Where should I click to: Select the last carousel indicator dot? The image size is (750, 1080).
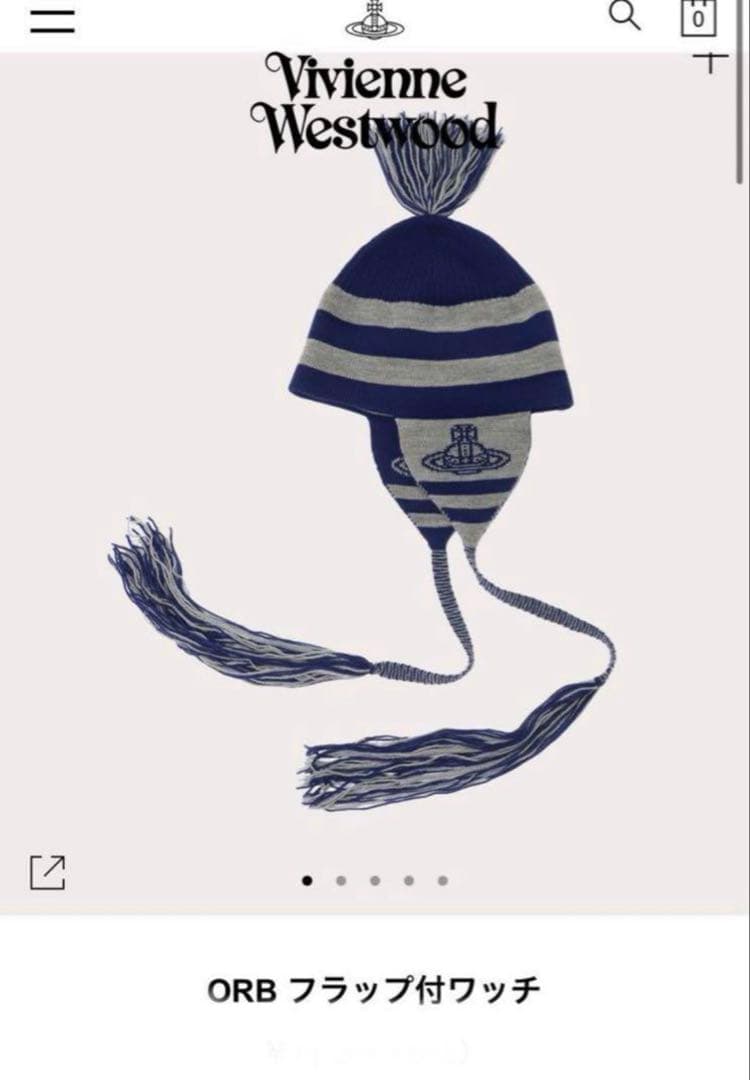click(x=441, y=880)
